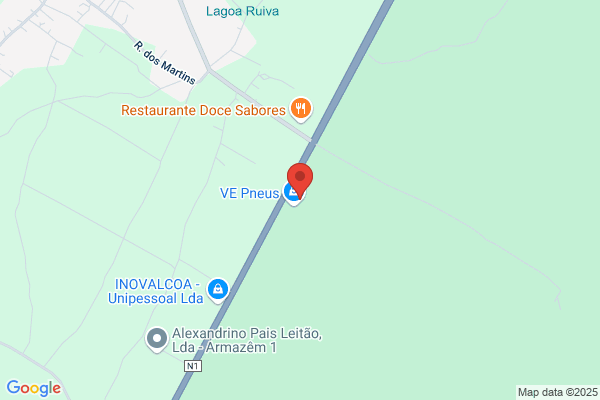Open the Restaurante Doce Sabores place marker
600x400 pixels.
301,109
